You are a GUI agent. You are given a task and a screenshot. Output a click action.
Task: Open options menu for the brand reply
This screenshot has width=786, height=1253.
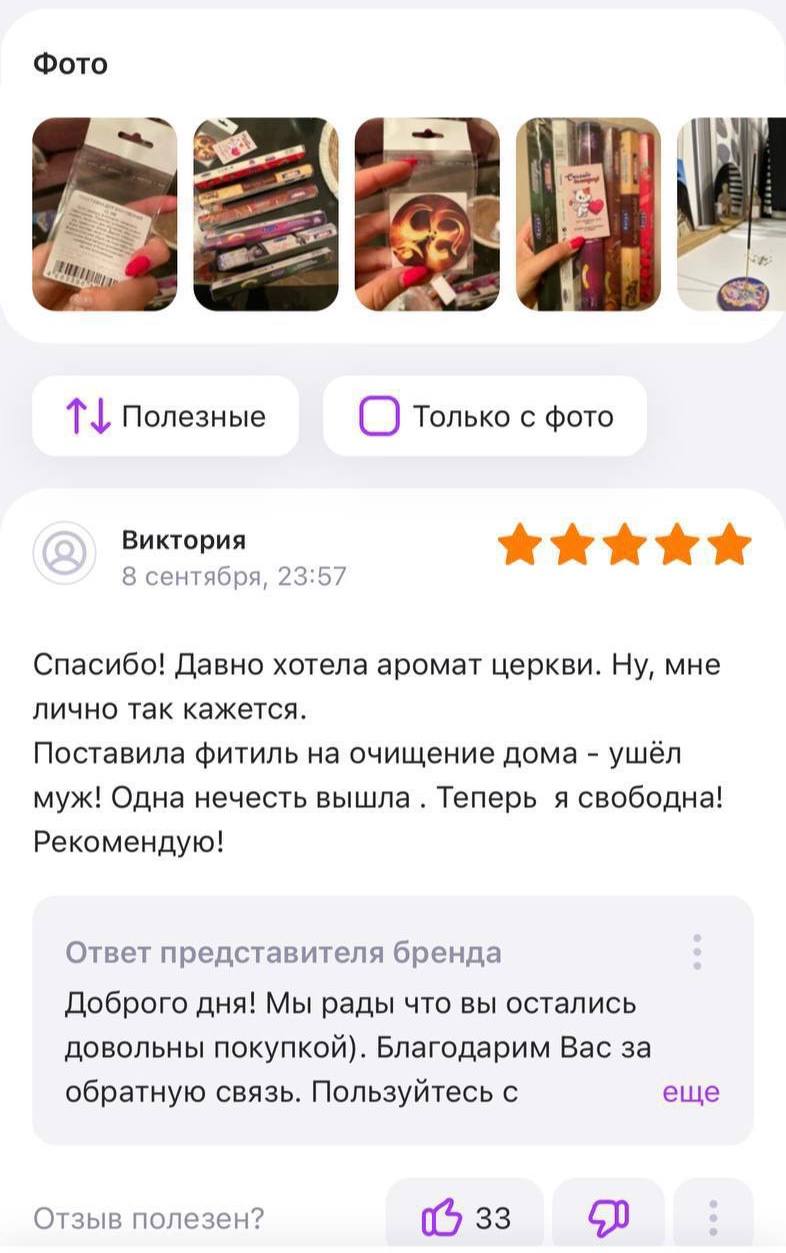click(697, 952)
